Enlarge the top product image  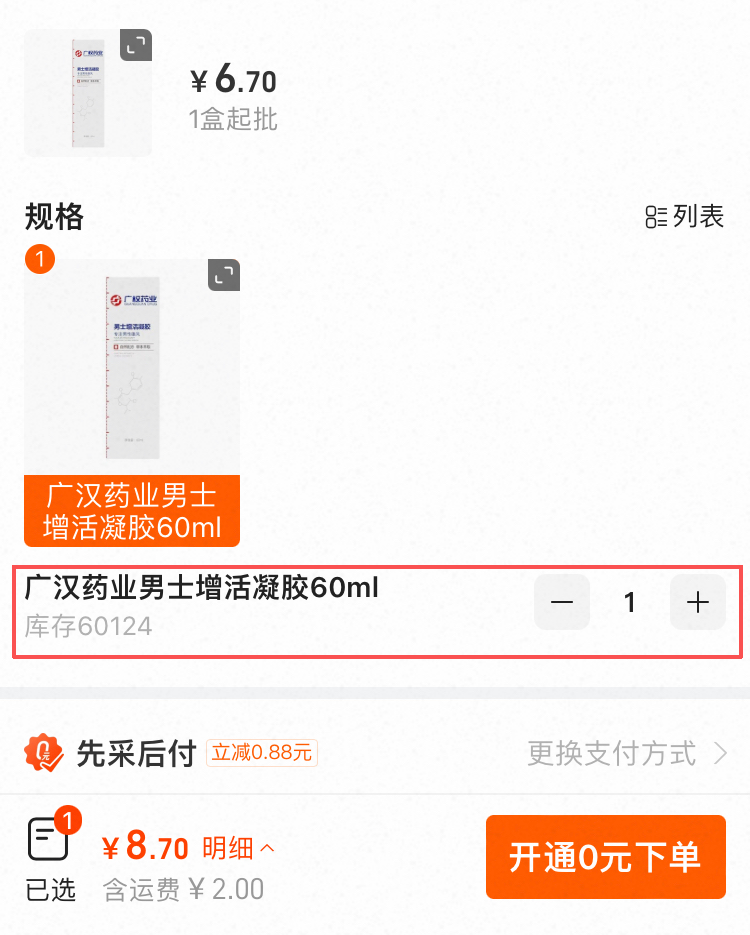(136, 45)
